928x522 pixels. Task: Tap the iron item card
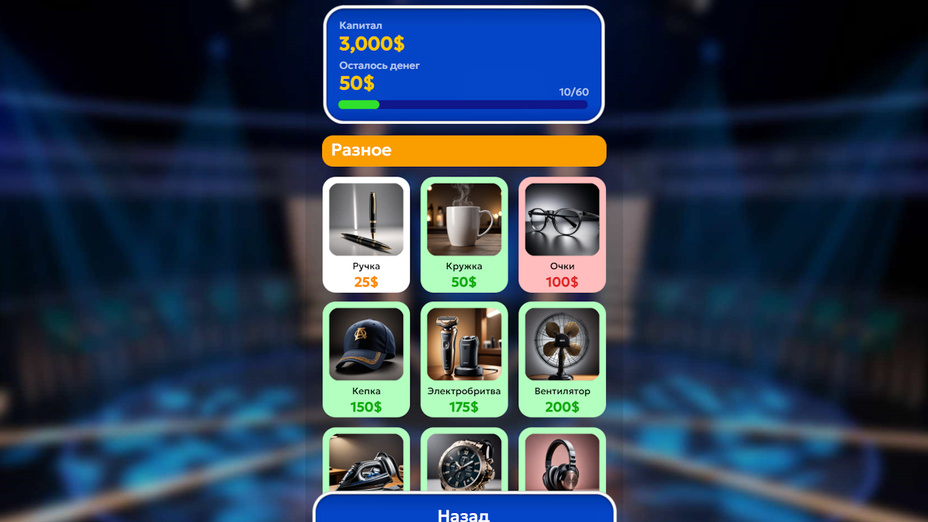(x=366, y=461)
